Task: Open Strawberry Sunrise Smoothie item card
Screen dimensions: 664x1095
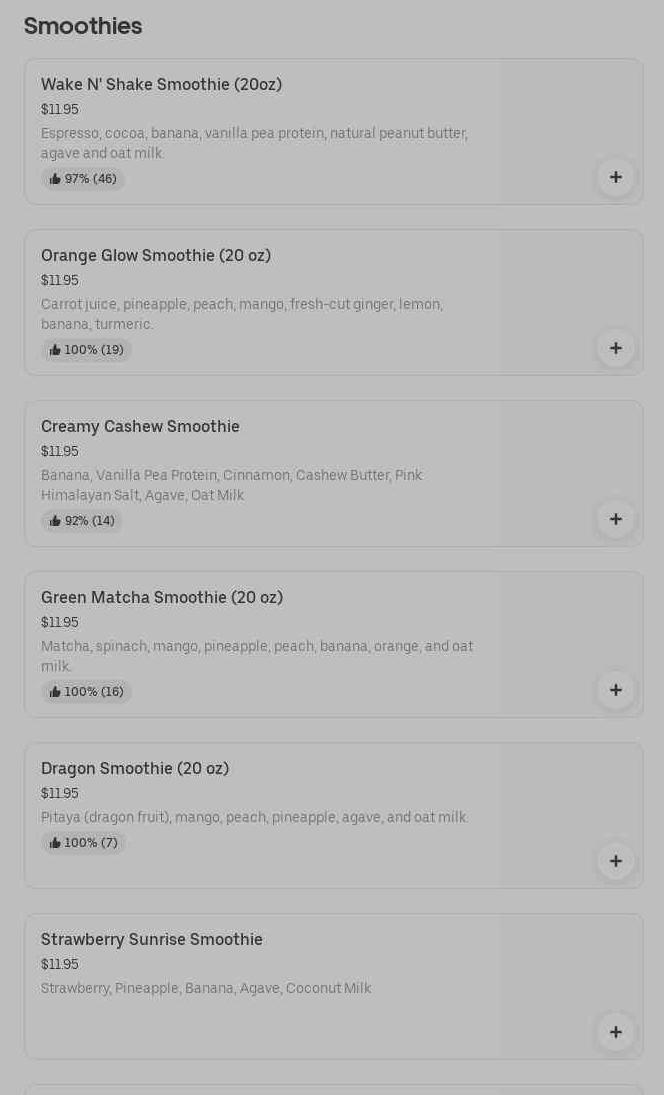Action: (x=333, y=987)
